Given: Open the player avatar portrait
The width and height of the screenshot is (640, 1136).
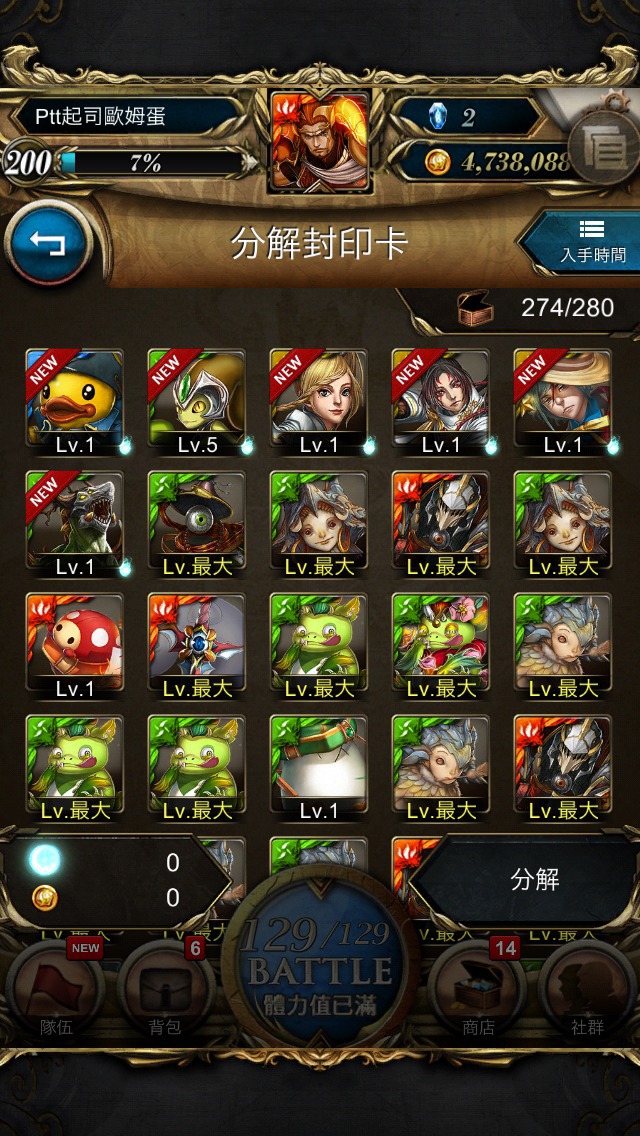Looking at the screenshot, I should pyautogui.click(x=320, y=141).
